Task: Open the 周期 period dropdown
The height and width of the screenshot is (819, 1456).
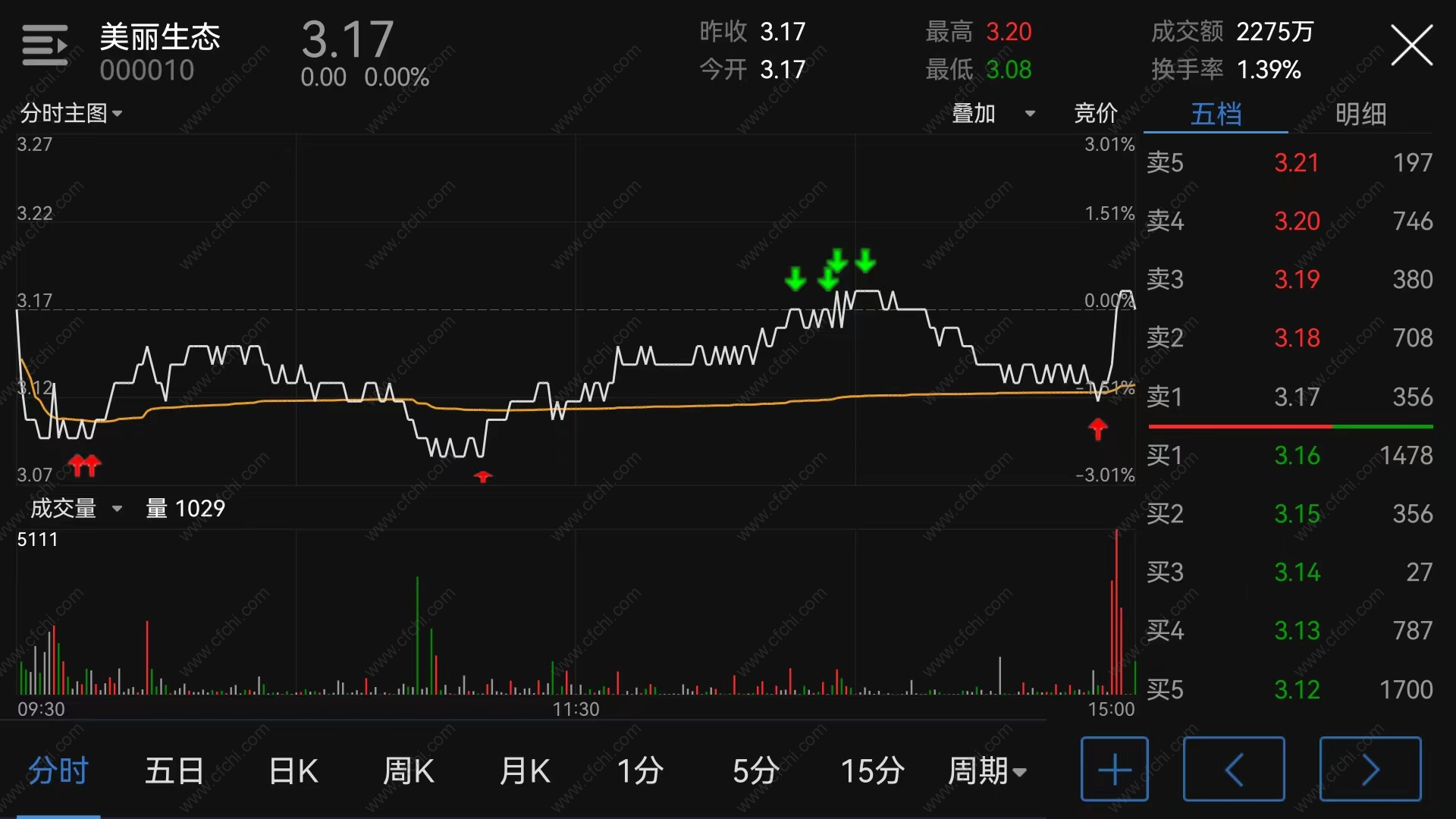Action: click(x=987, y=771)
